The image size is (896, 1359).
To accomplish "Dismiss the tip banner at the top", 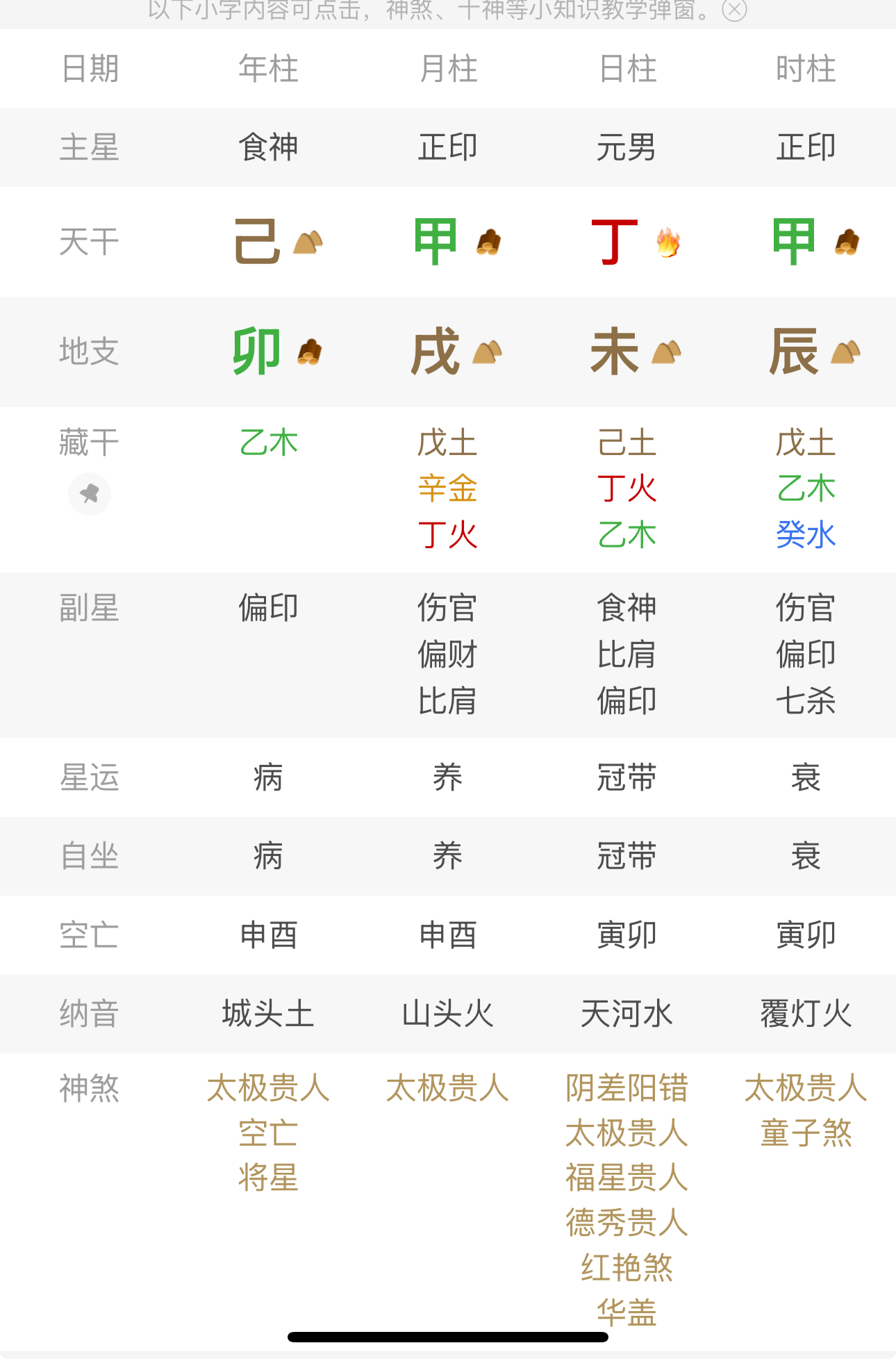I will click(x=734, y=10).
